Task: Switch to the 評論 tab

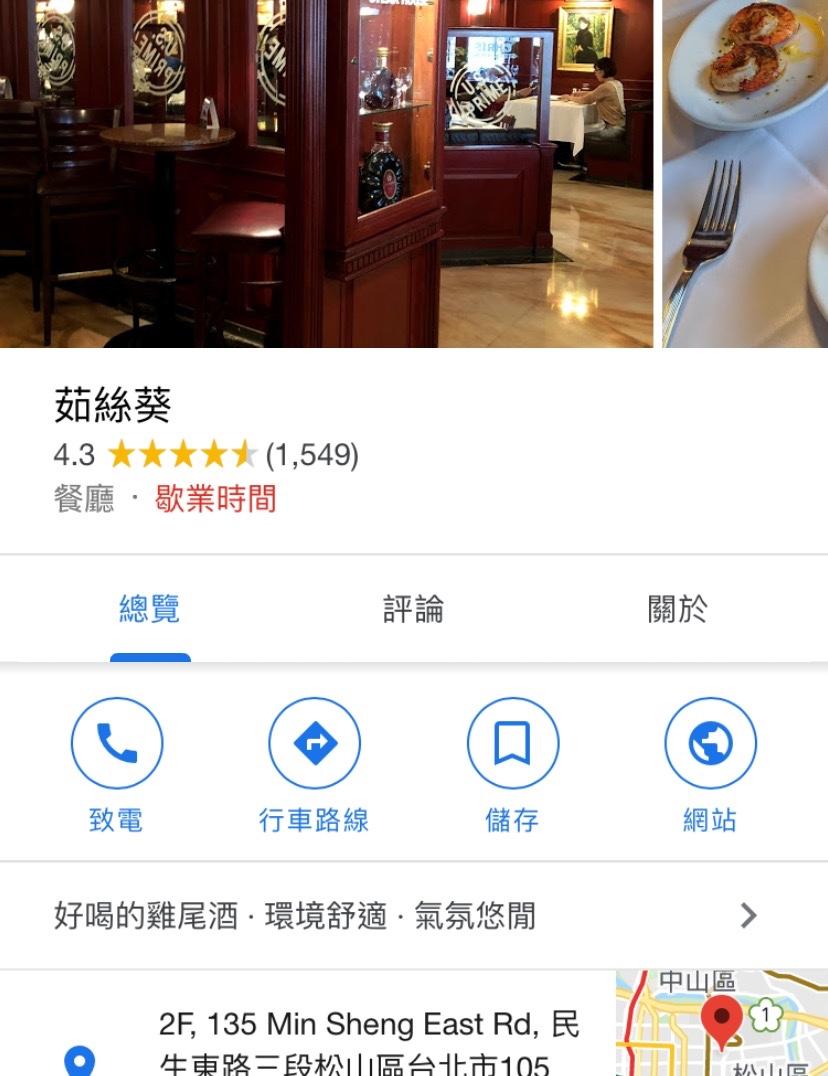Action: click(x=413, y=609)
